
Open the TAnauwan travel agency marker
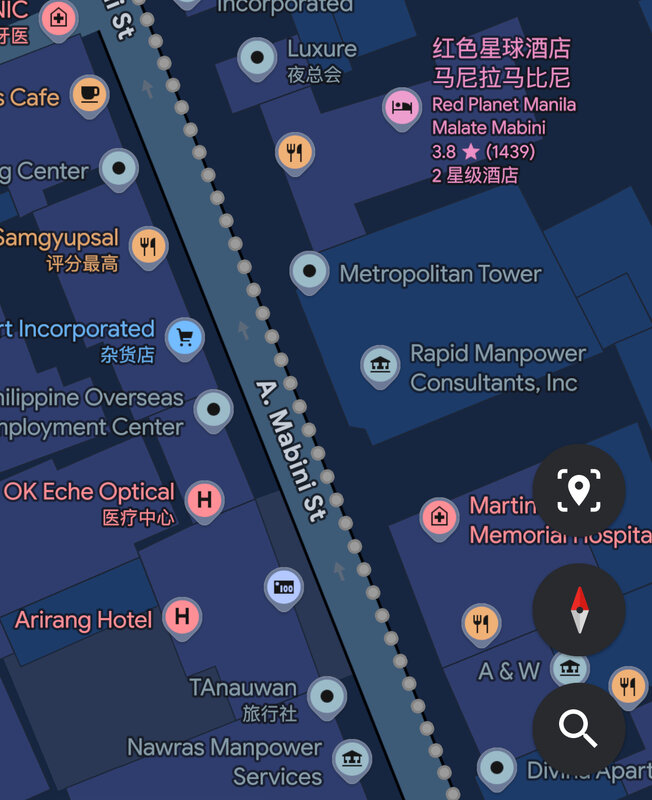point(326,695)
